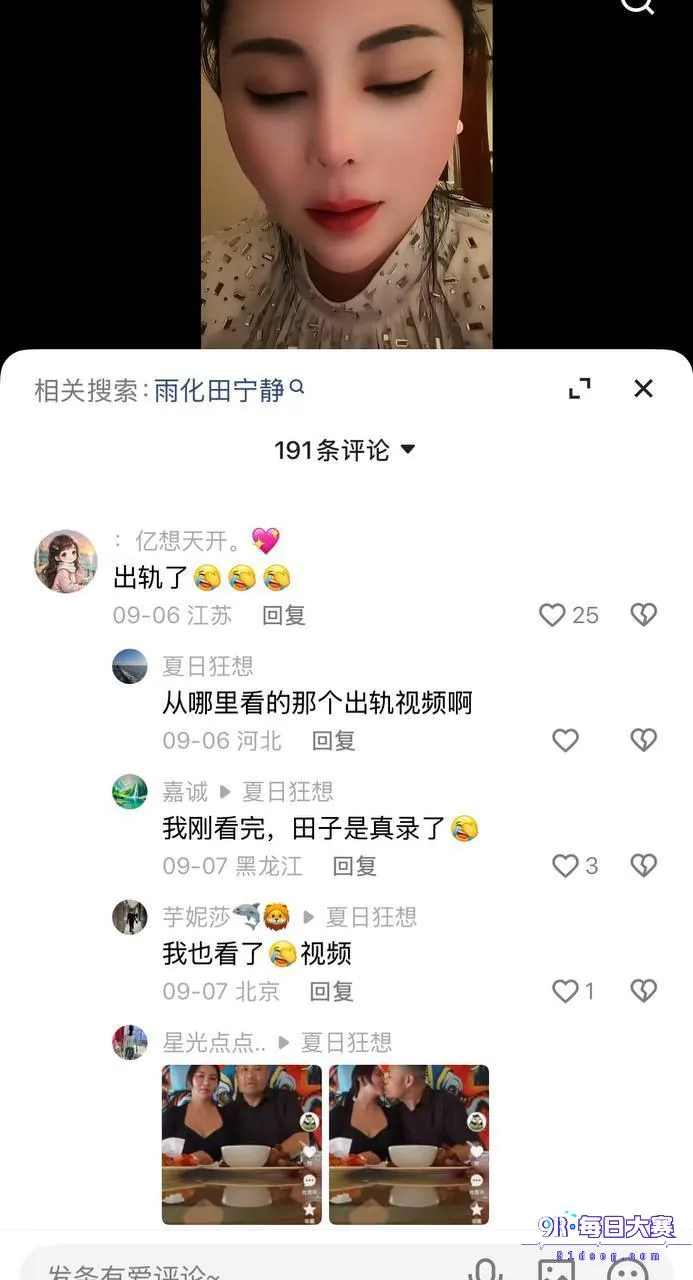The width and height of the screenshot is (693, 1280).
Task: Open 星光点点's second attached image
Action: click(x=409, y=1145)
